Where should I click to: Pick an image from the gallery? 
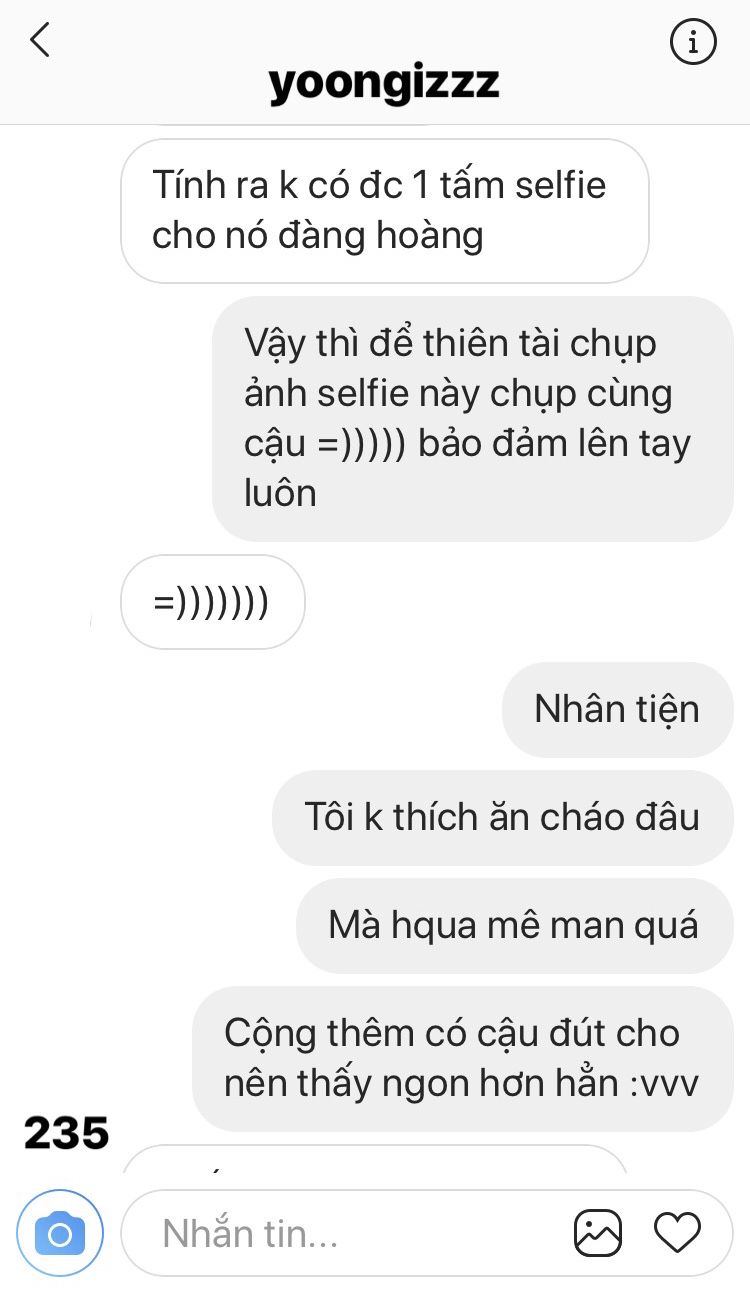point(598,1233)
